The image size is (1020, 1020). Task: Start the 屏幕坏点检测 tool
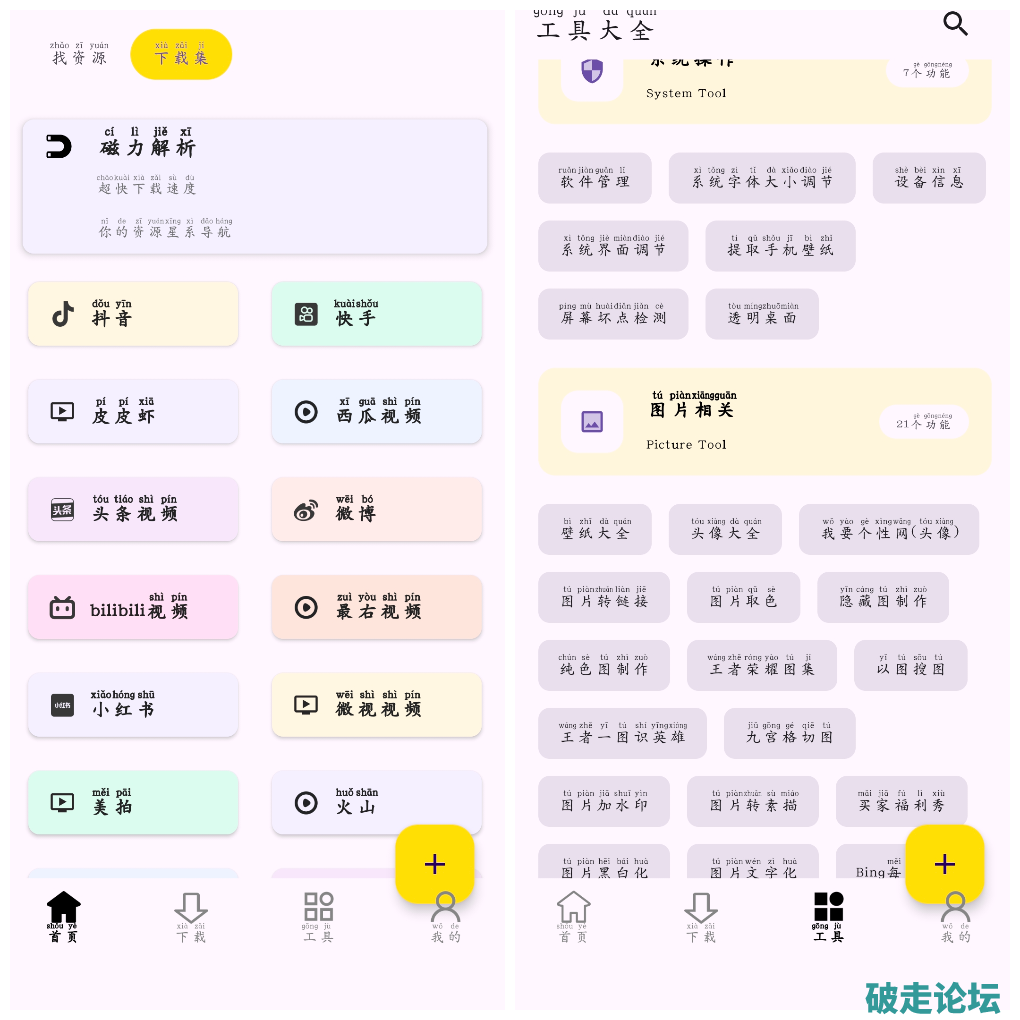(x=613, y=314)
